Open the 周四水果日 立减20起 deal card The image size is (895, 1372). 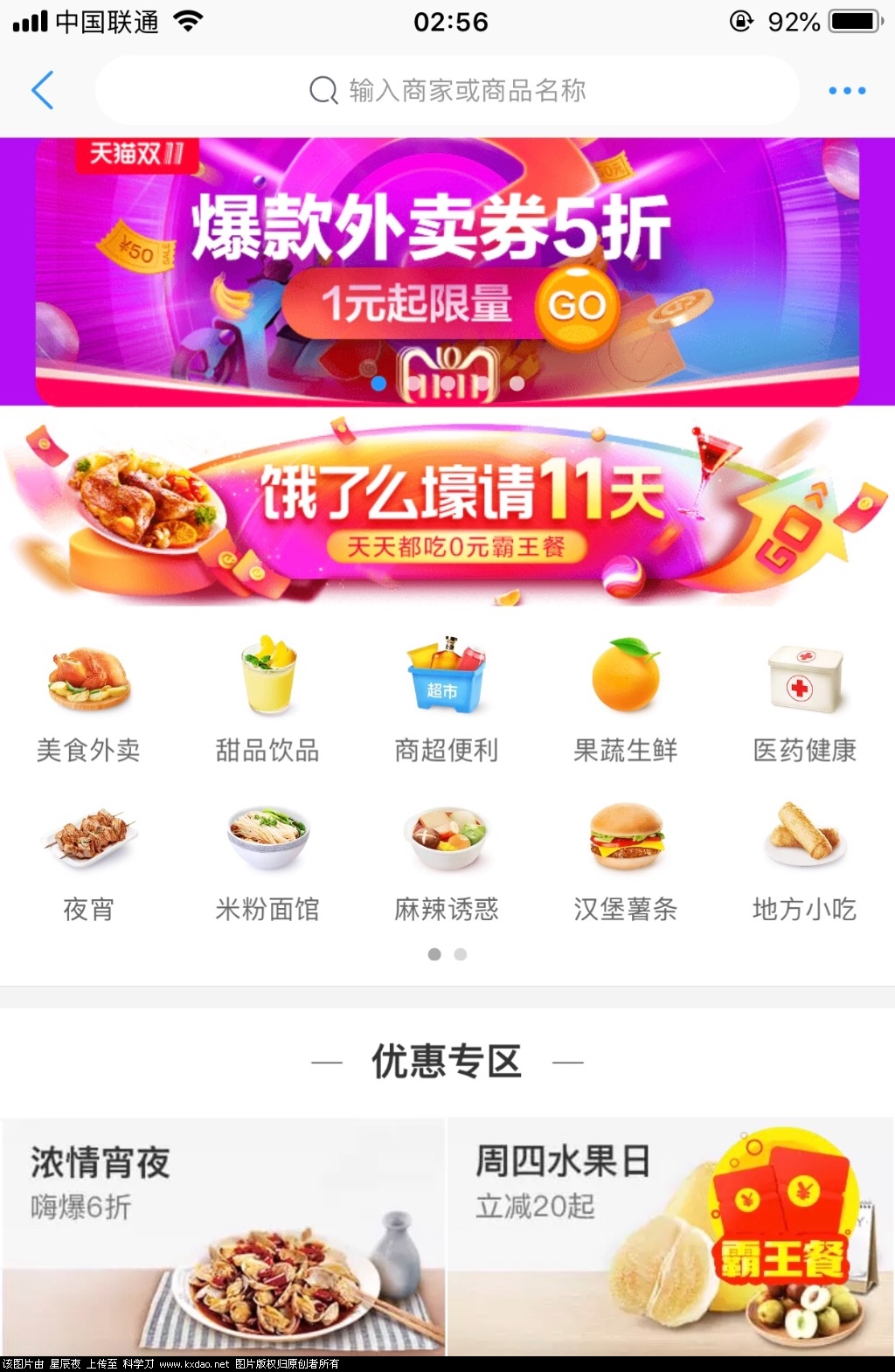671,1237
